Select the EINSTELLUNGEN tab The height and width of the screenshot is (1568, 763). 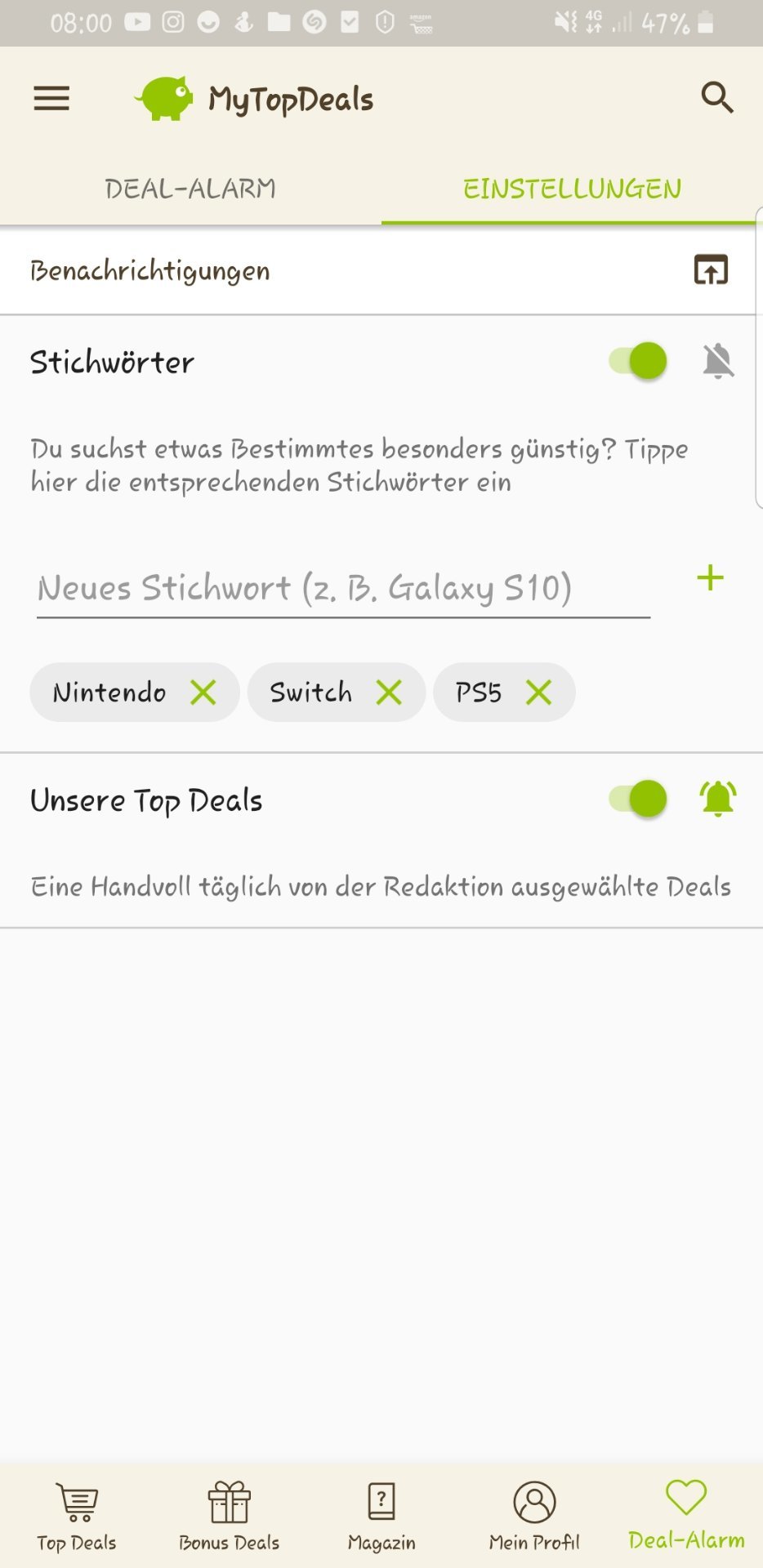click(572, 189)
